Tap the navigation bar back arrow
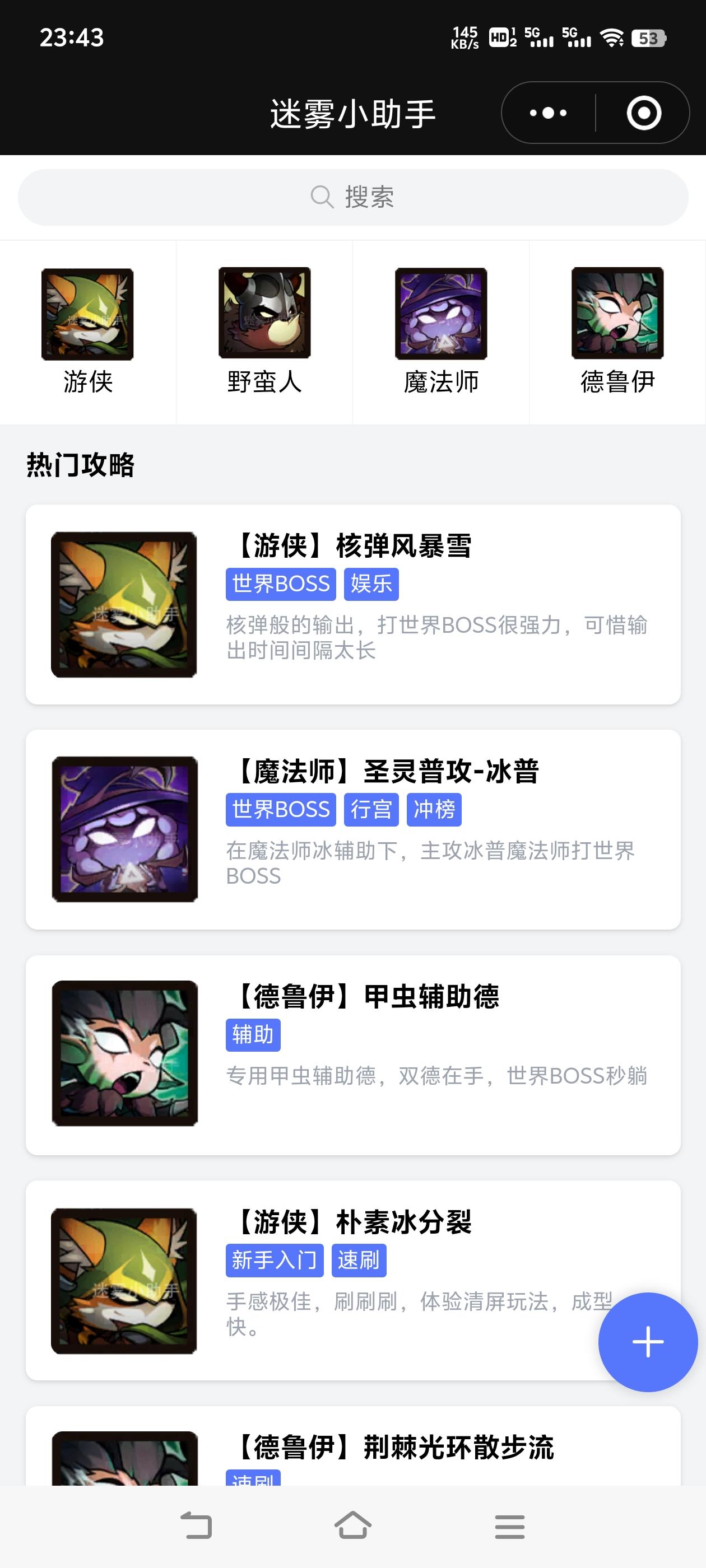 198,1526
